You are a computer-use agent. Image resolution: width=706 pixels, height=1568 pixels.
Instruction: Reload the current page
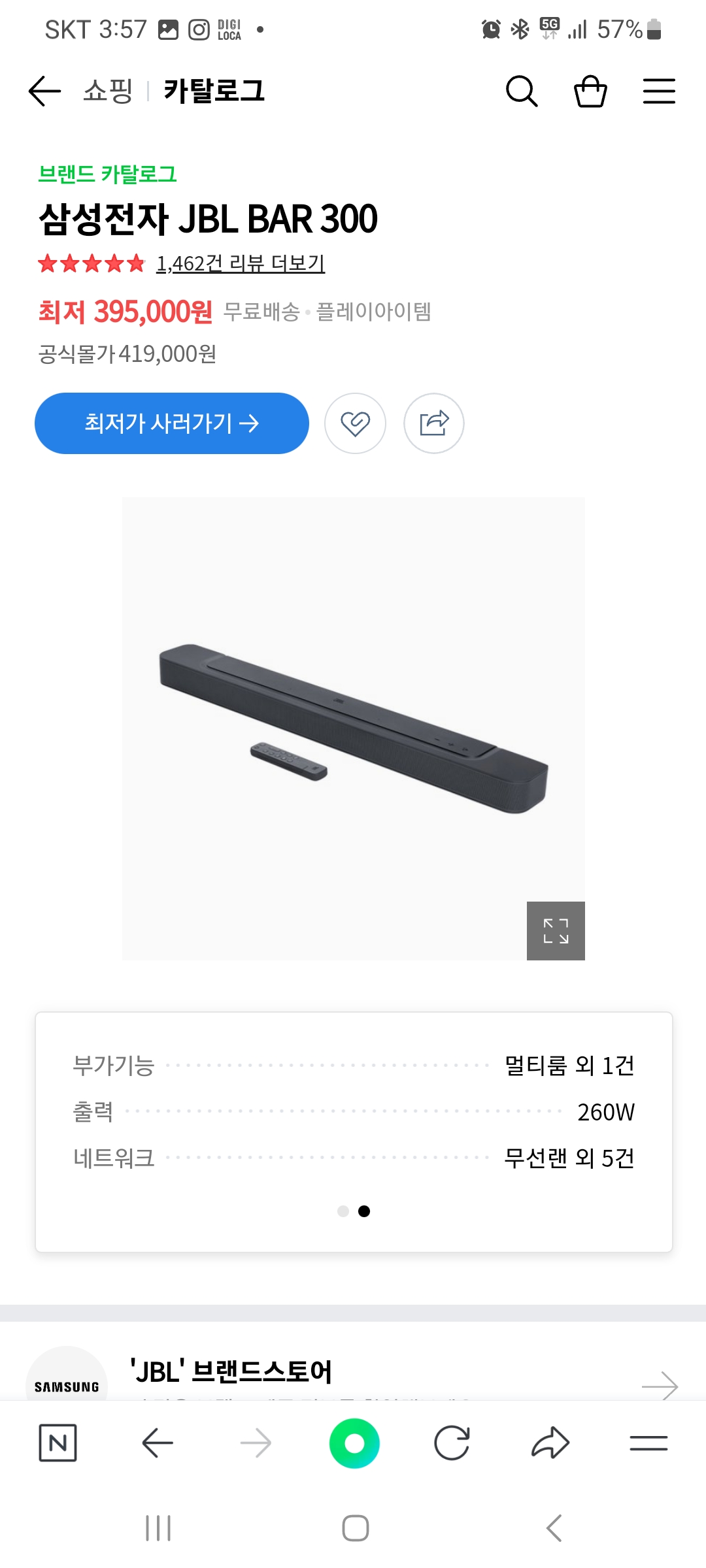(452, 1443)
